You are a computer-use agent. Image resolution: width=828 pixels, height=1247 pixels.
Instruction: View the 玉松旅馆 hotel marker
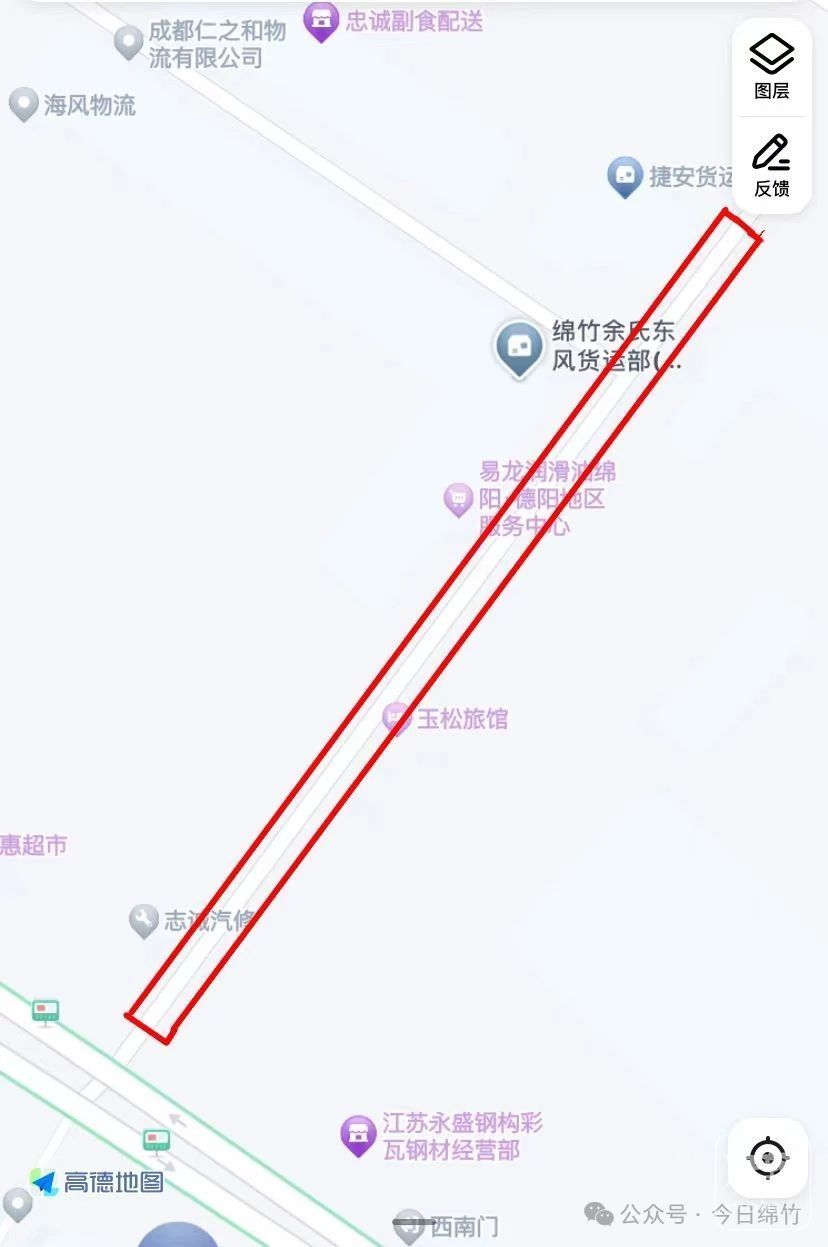(x=397, y=718)
